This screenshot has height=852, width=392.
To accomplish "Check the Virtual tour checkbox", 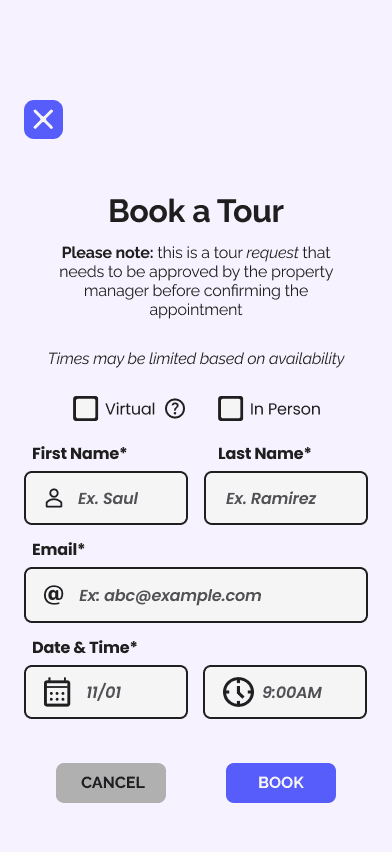I will 85,409.
